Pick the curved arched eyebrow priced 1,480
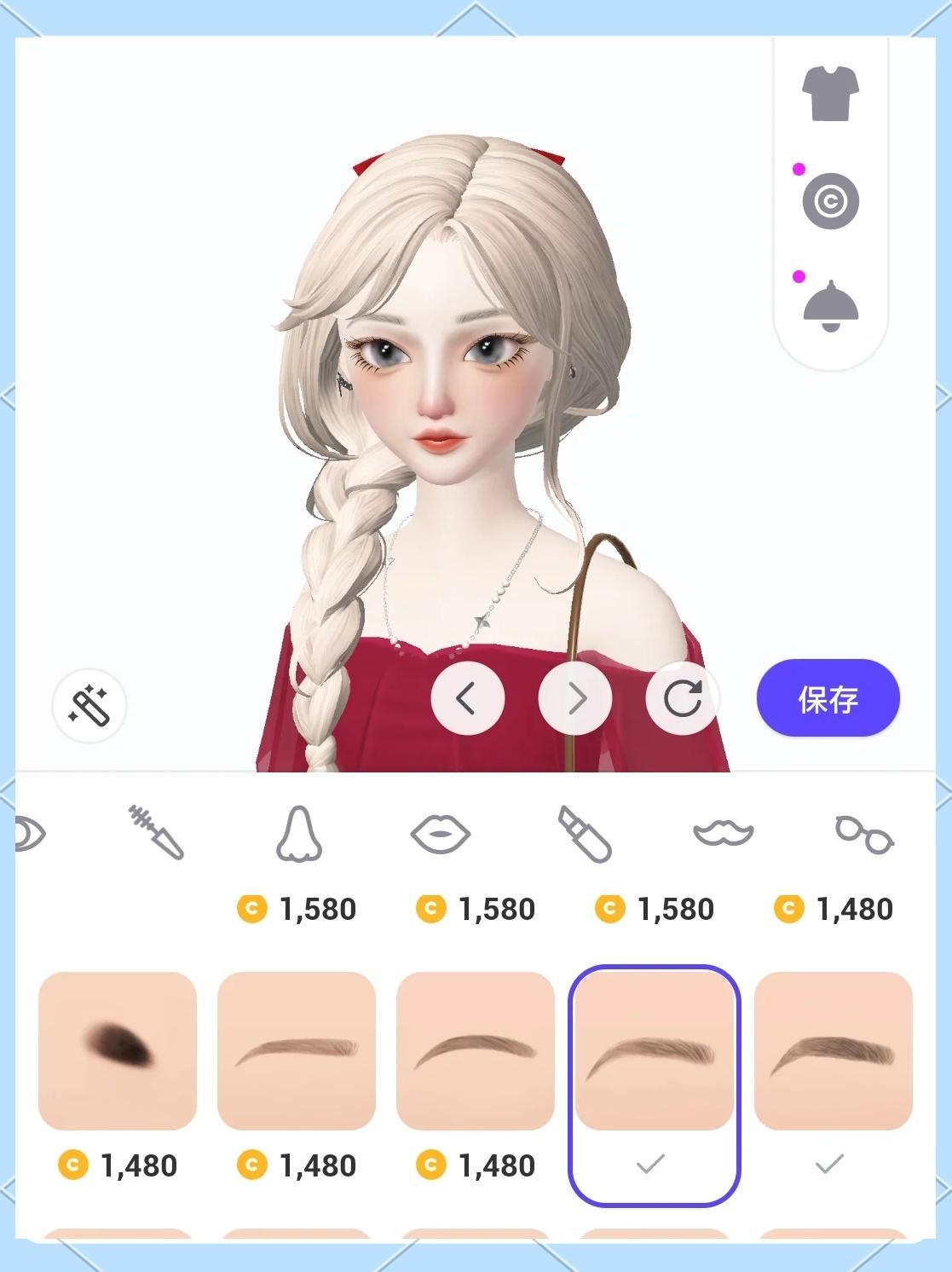952x1272 pixels. pos(476,1050)
